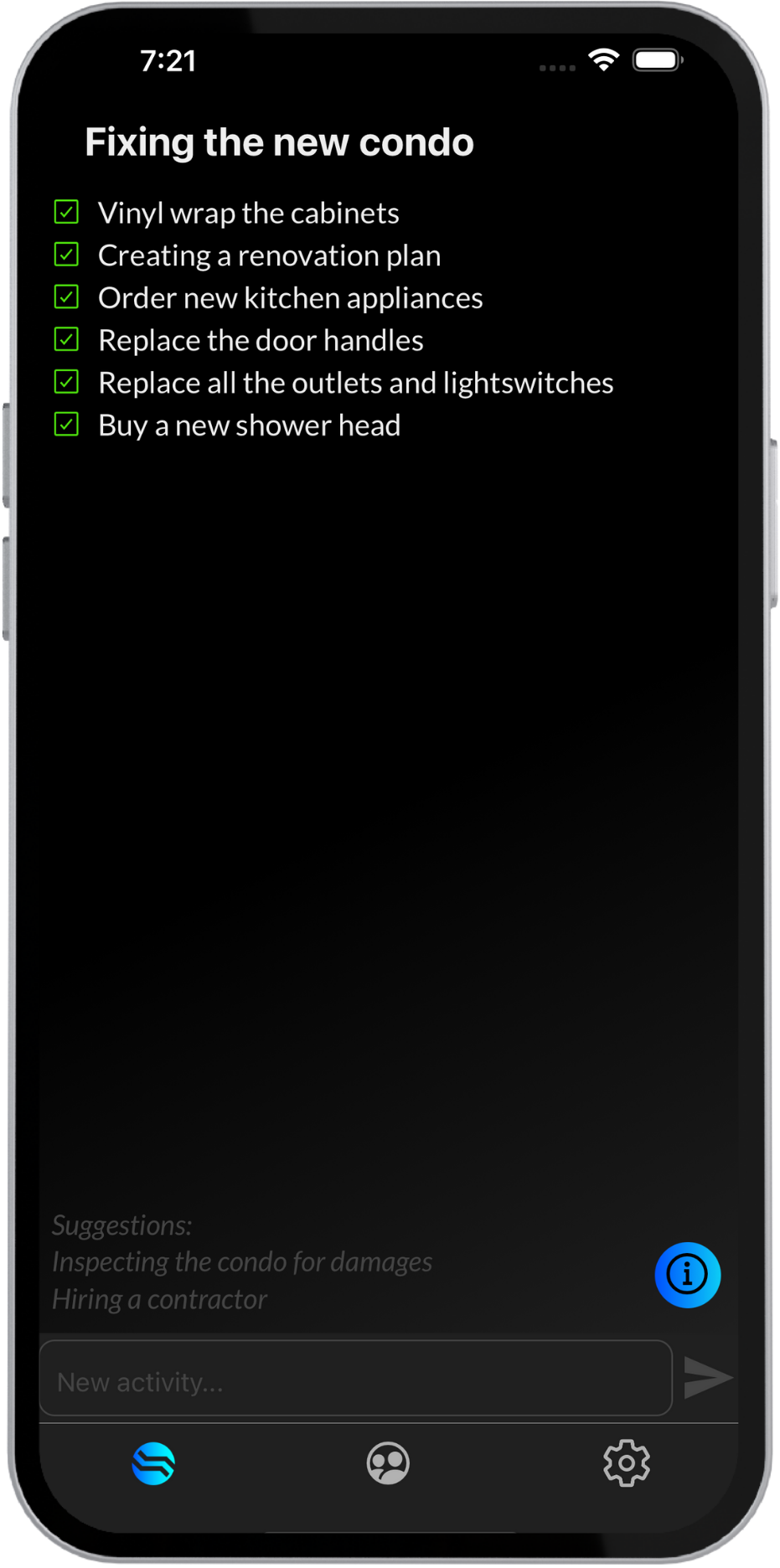Add suggestion Hiring a contractor

click(x=159, y=1300)
